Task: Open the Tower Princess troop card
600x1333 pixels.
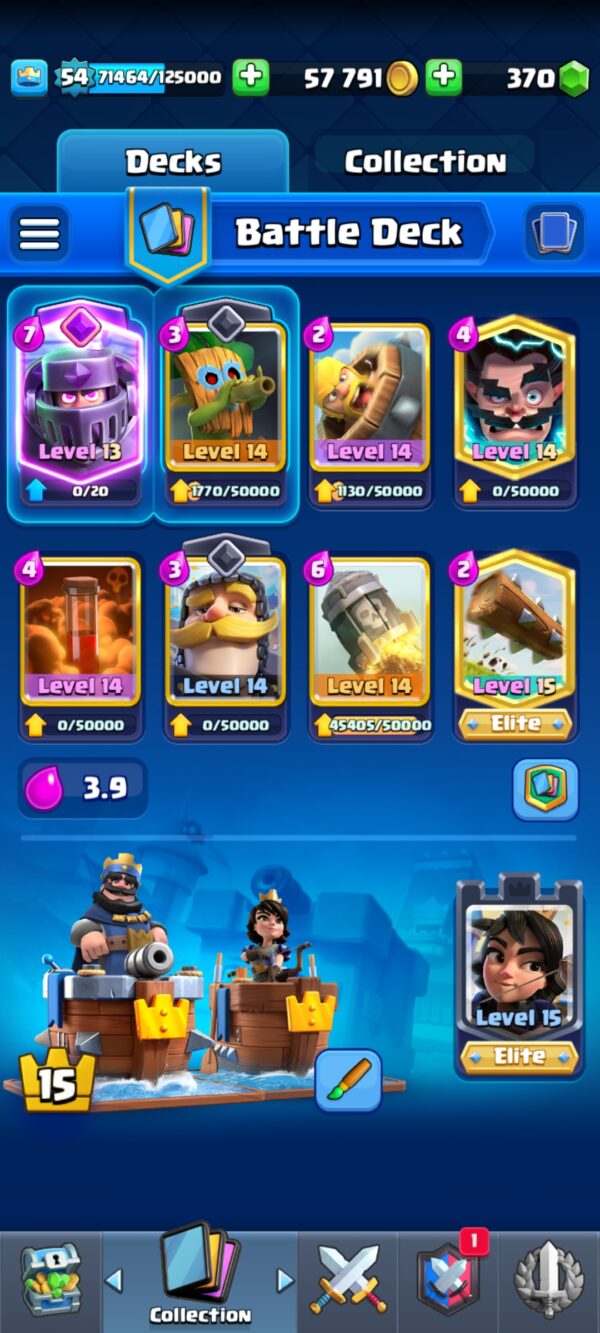Action: pos(518,975)
